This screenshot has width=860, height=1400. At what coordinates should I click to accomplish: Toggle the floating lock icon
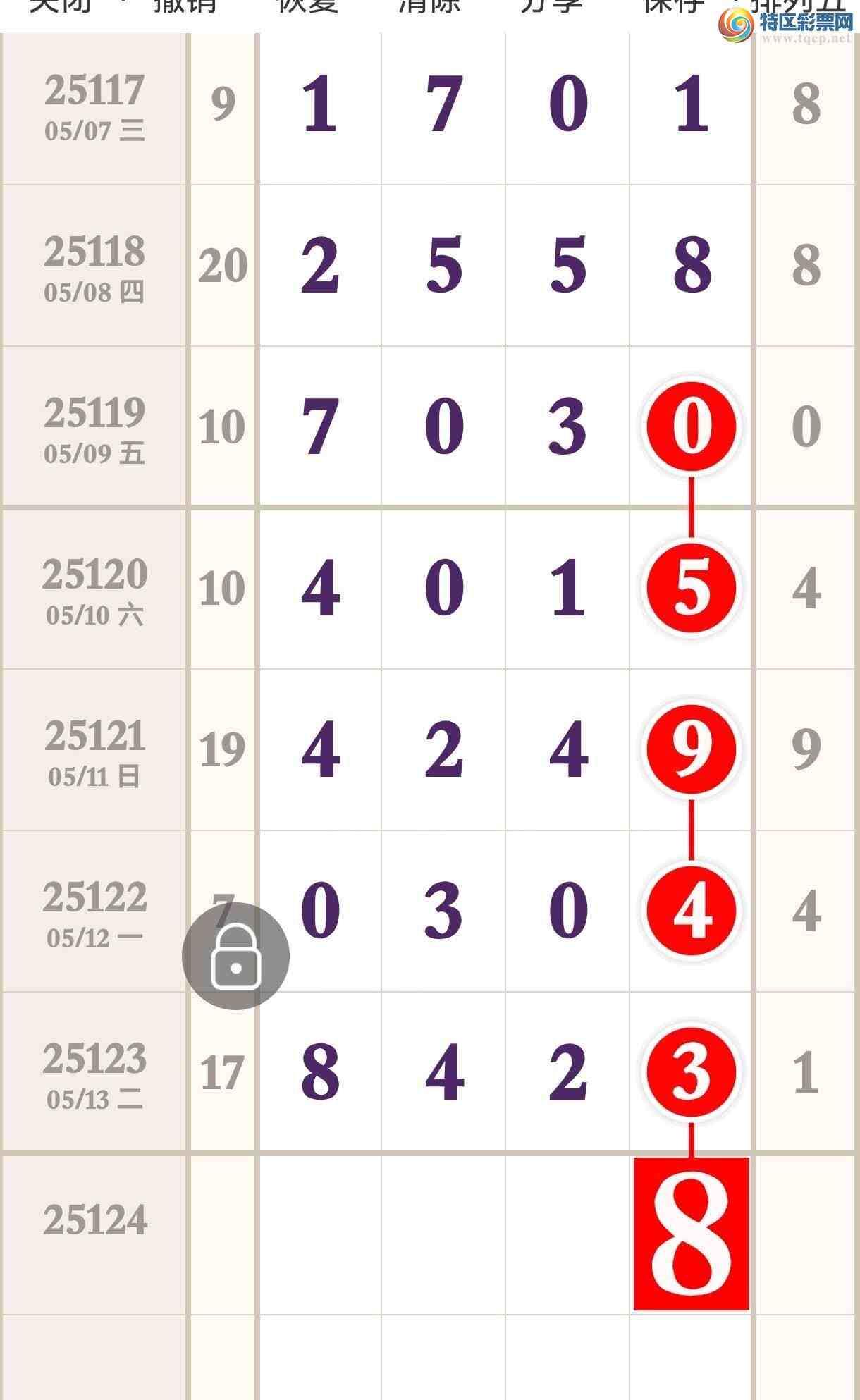click(x=235, y=956)
